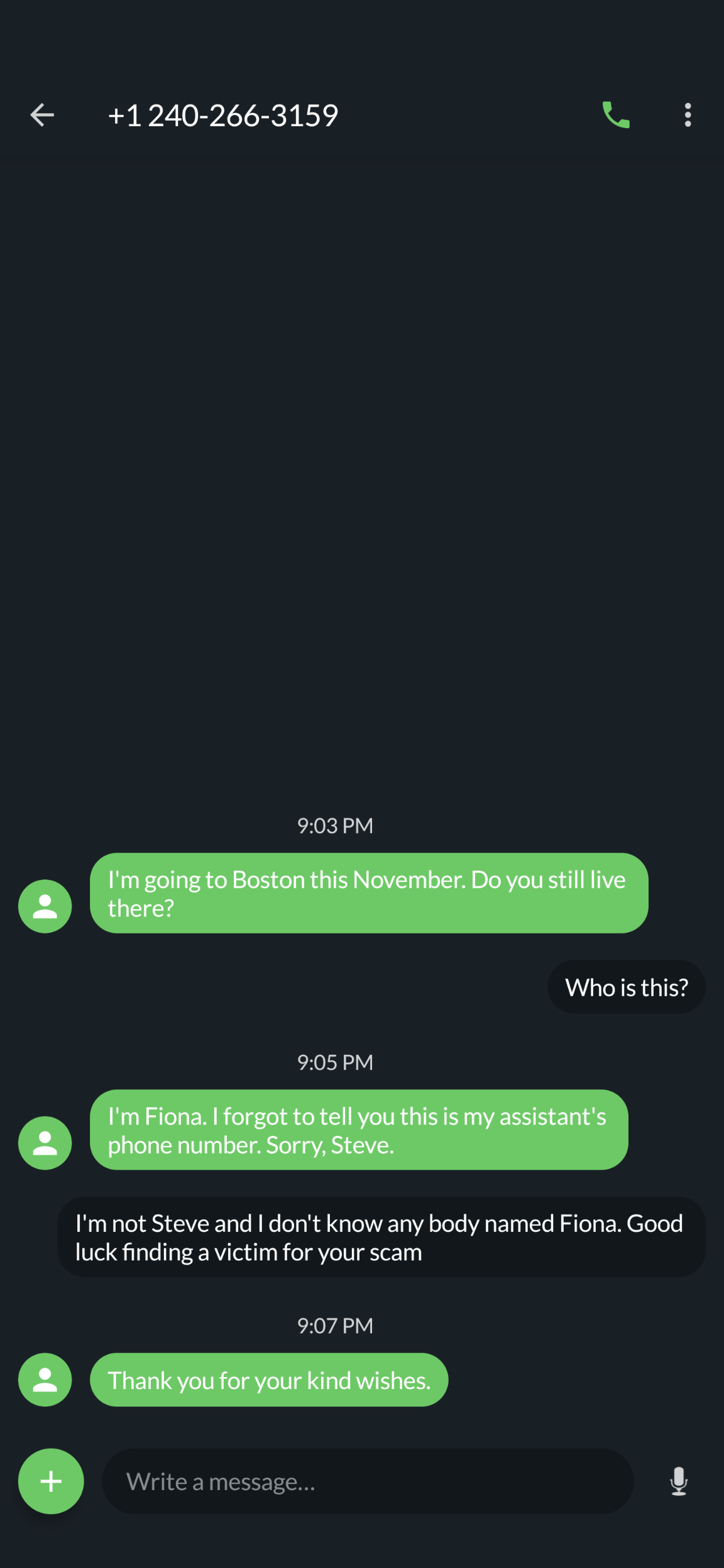
Task: Open the three-dot overflow menu
Action: [688, 115]
